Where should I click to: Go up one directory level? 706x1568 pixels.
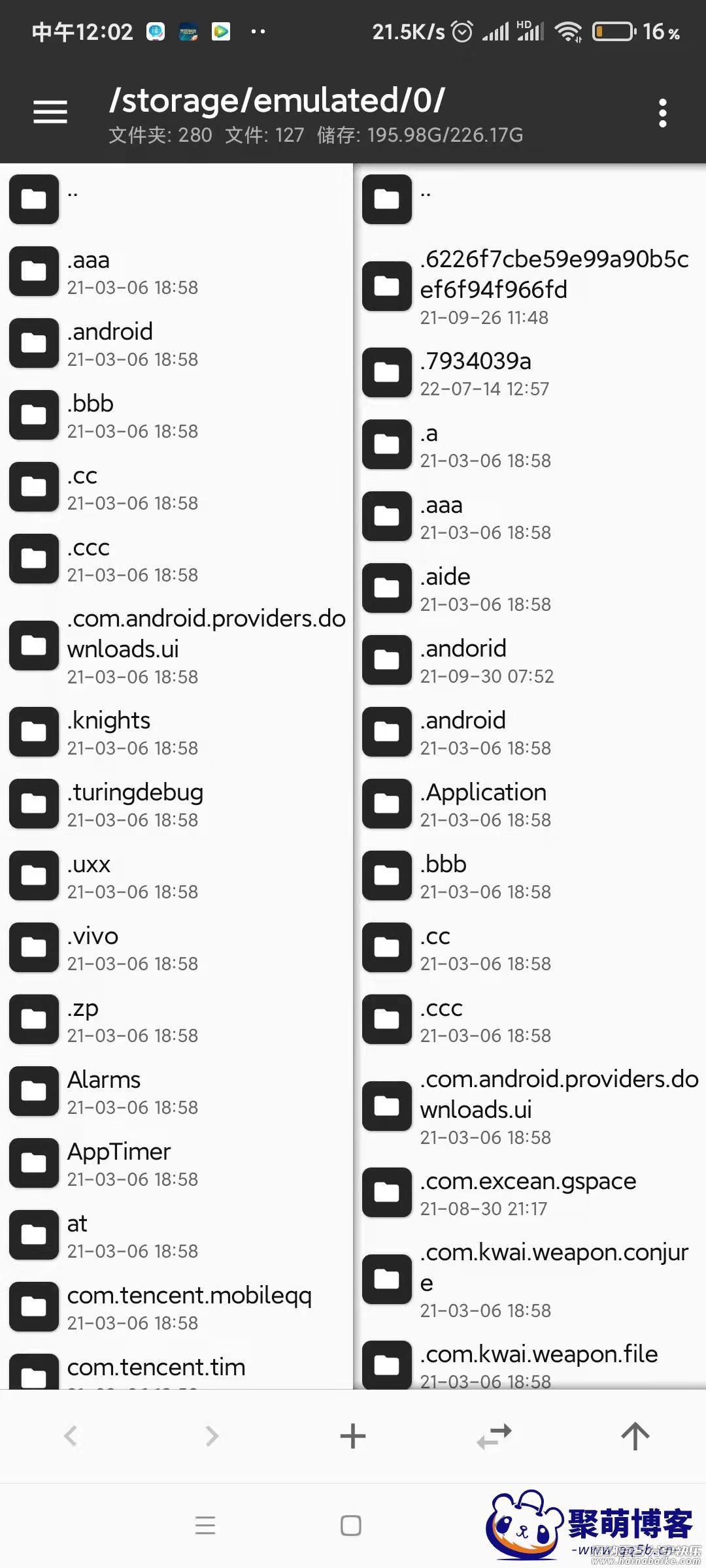(x=635, y=1436)
